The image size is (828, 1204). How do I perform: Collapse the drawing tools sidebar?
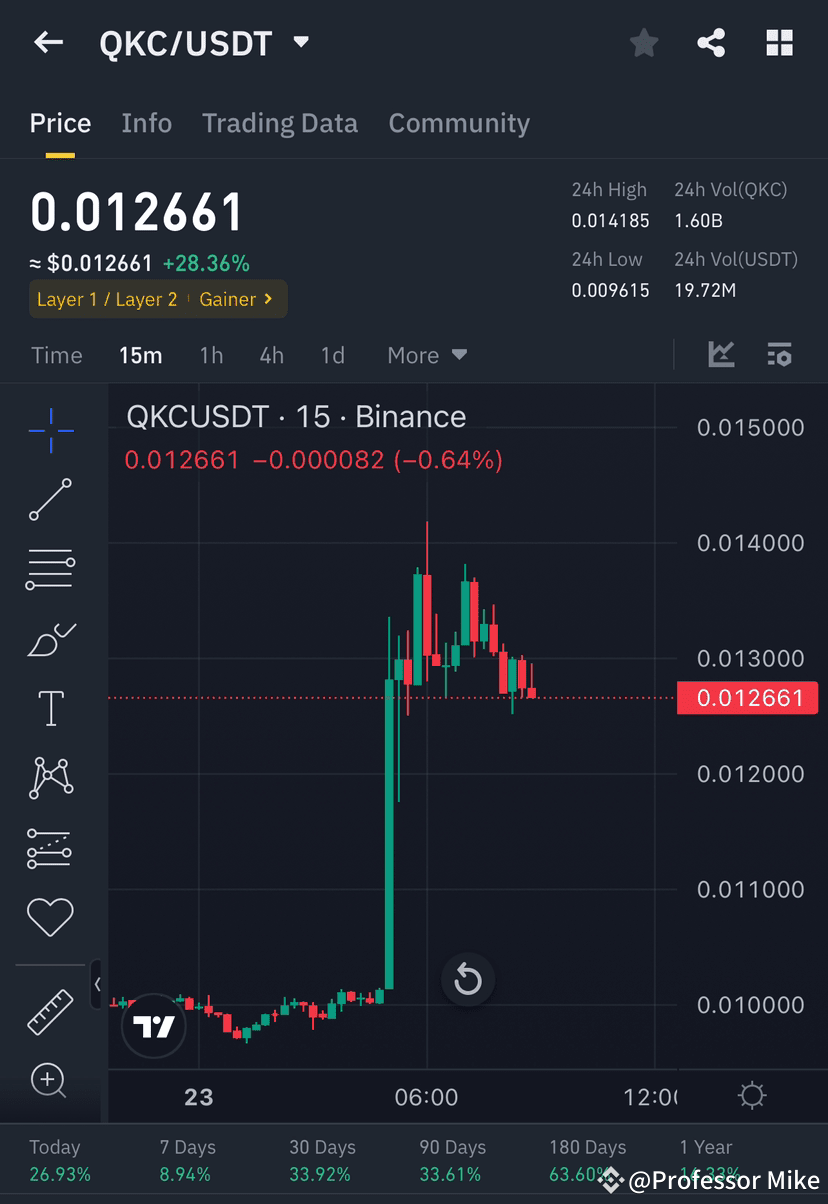[97, 984]
